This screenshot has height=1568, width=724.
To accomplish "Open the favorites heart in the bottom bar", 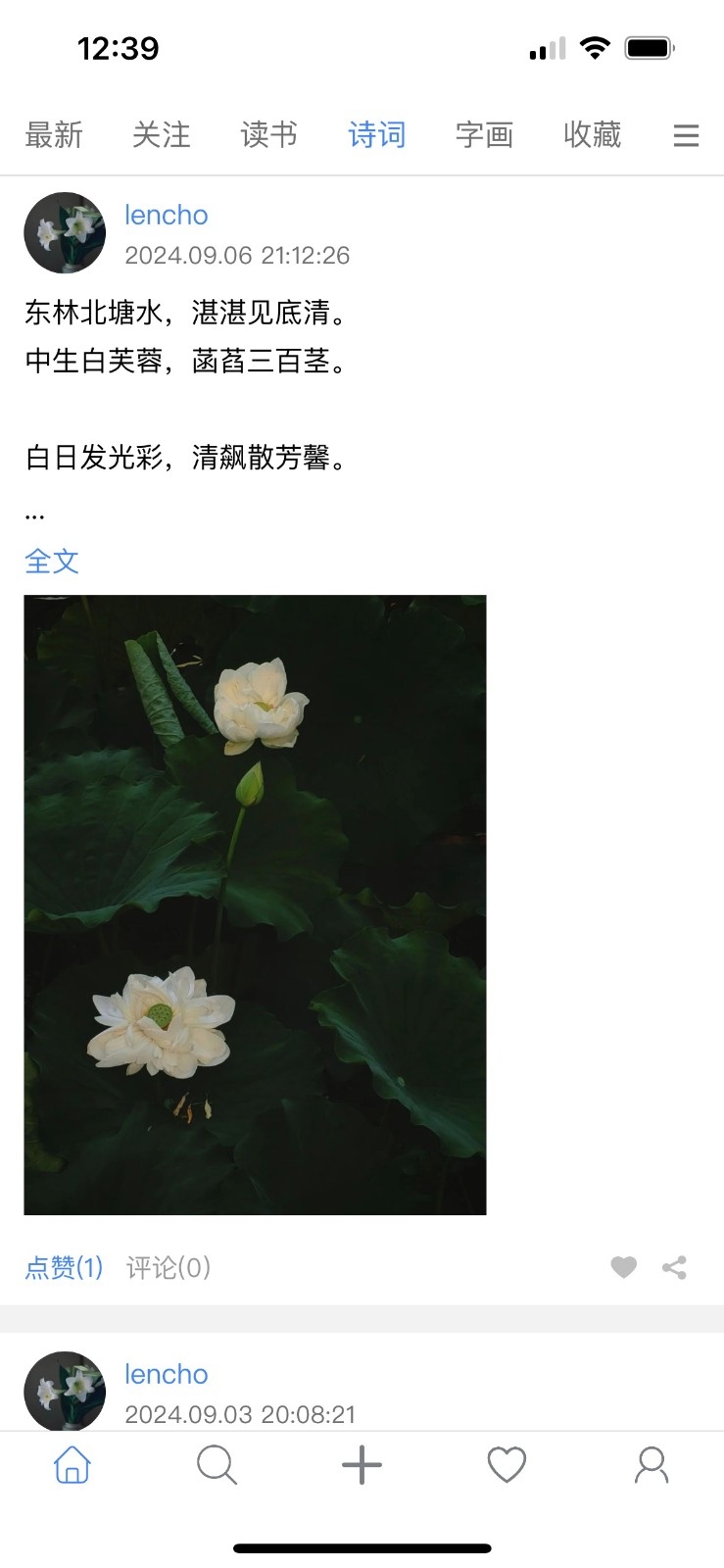I will 507,1466.
